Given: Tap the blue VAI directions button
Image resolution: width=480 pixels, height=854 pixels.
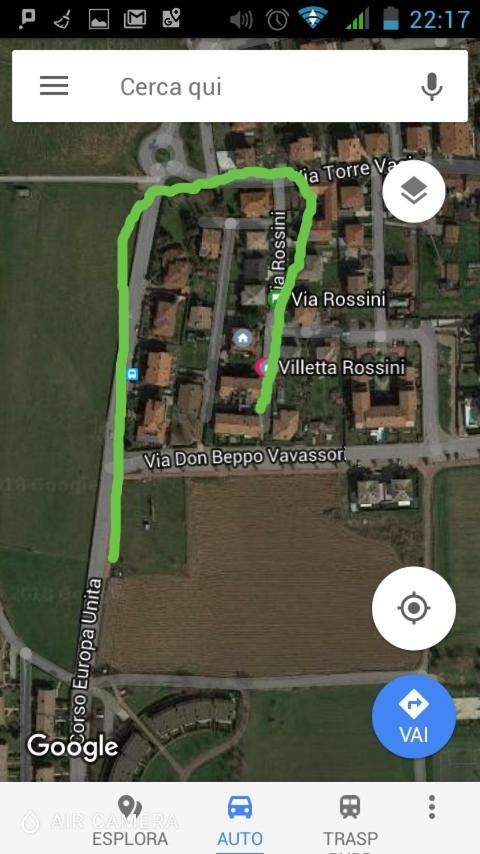Looking at the screenshot, I should [x=414, y=716].
